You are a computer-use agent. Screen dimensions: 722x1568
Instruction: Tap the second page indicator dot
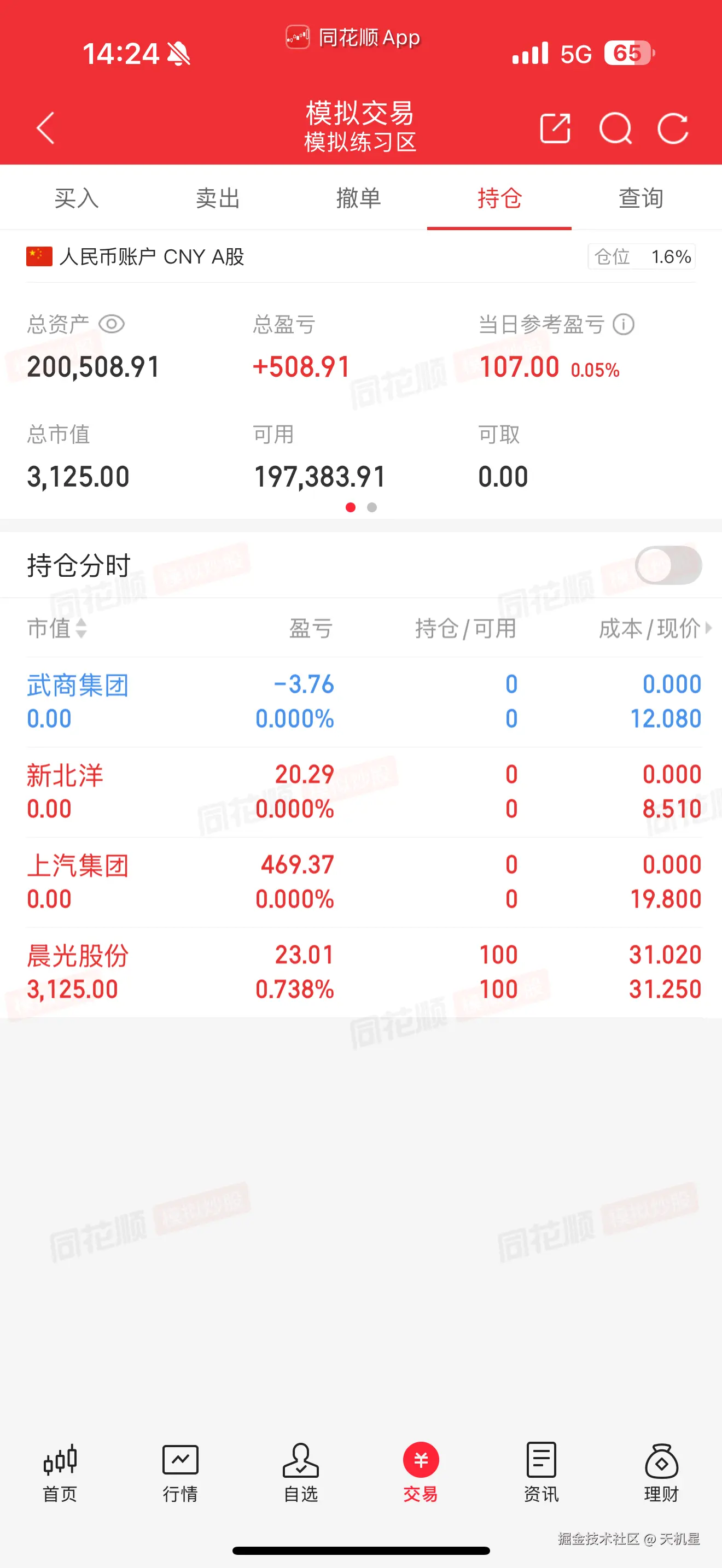tap(372, 507)
